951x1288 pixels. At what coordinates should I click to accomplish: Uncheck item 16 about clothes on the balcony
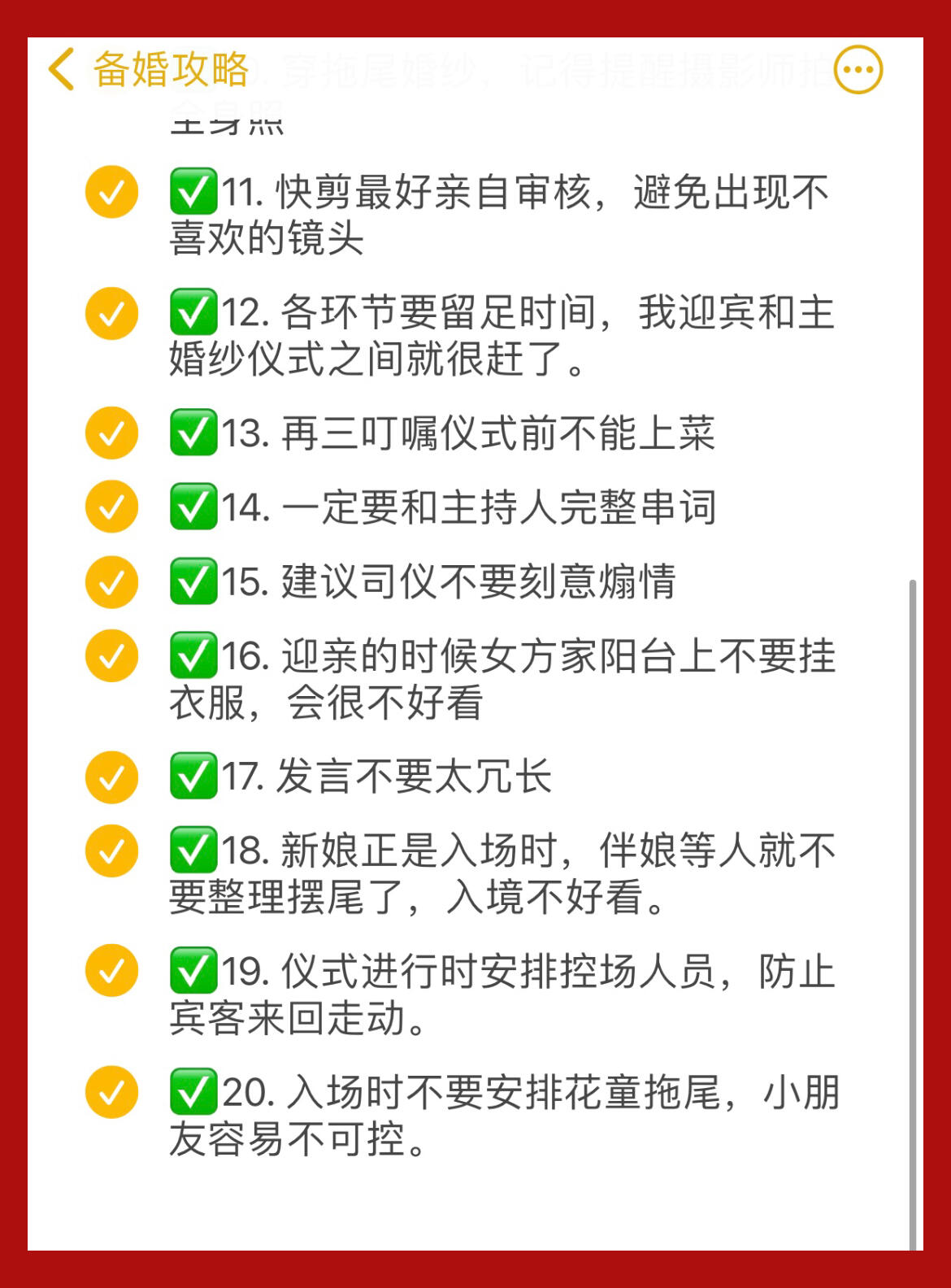111,655
